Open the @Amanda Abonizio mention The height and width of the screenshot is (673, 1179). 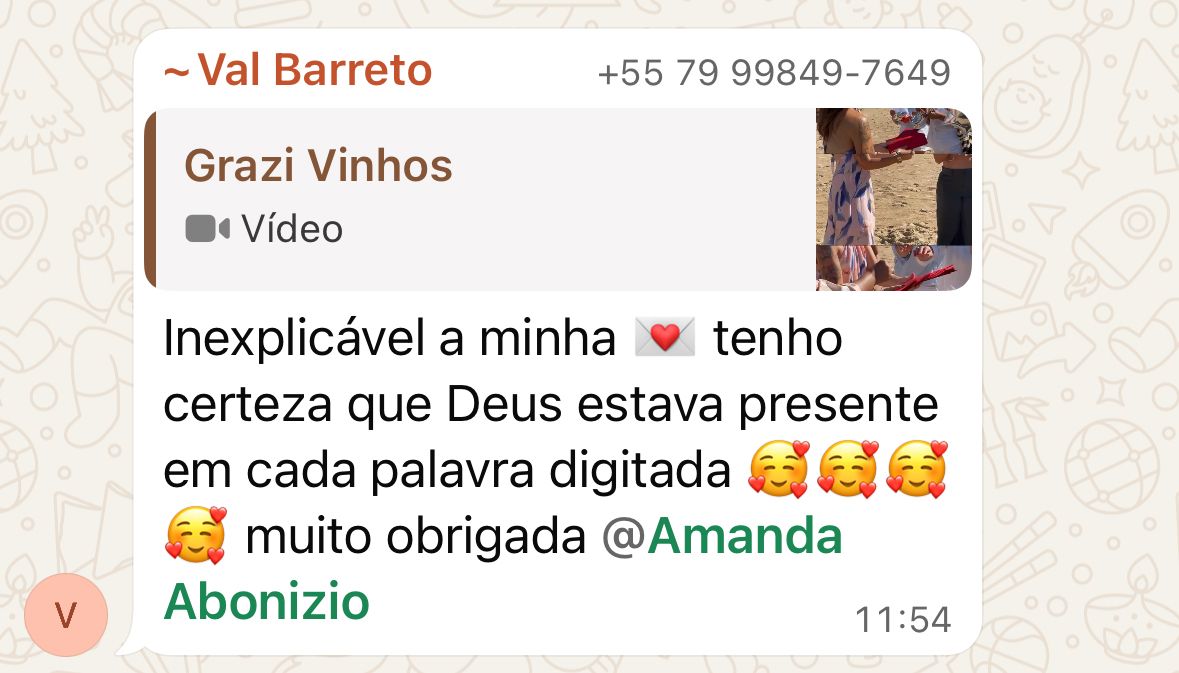744,538
